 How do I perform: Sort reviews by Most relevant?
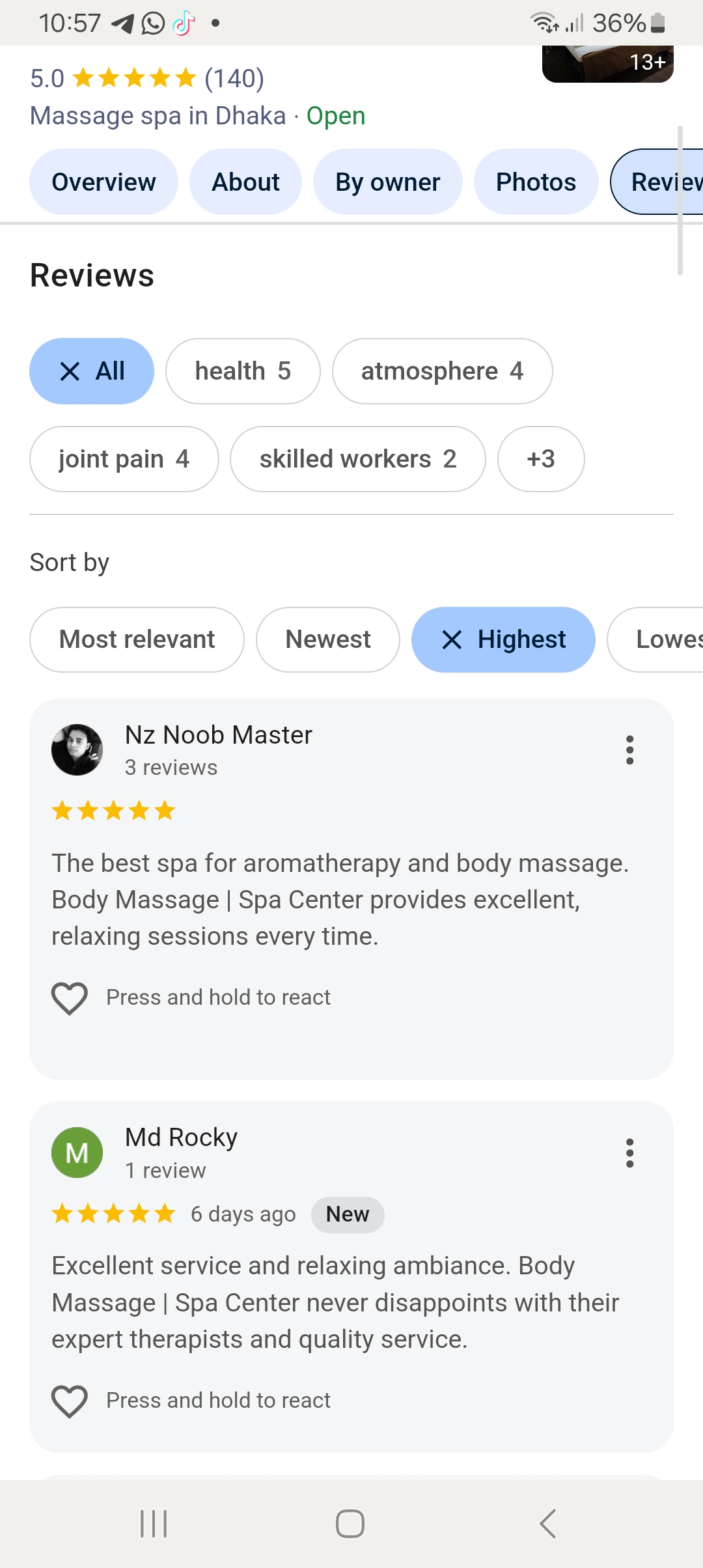click(x=137, y=639)
